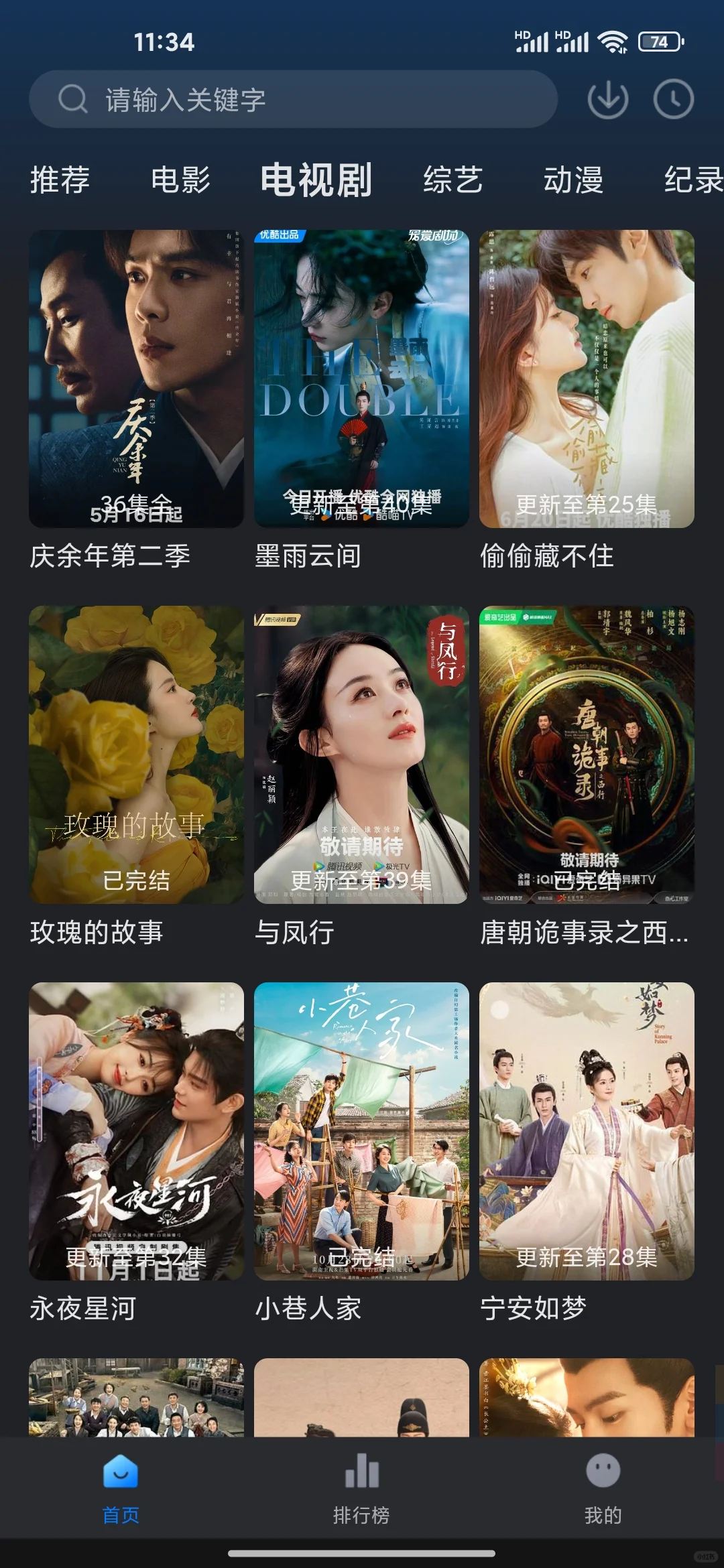Open watch history clock icon
The width and height of the screenshot is (724, 1568).
click(x=673, y=100)
